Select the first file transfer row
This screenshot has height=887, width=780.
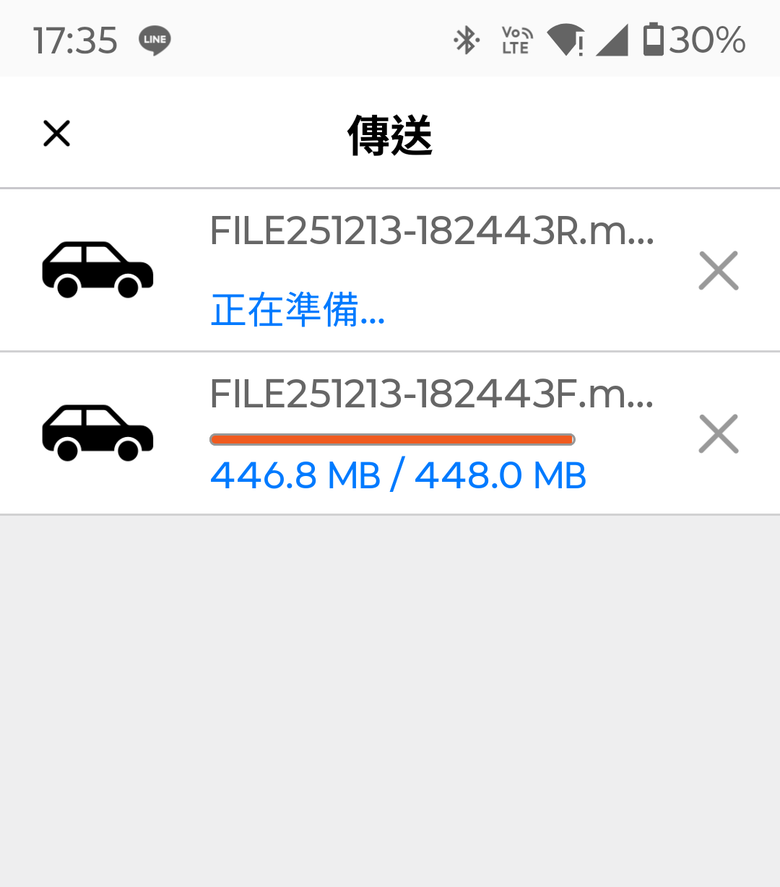point(390,268)
